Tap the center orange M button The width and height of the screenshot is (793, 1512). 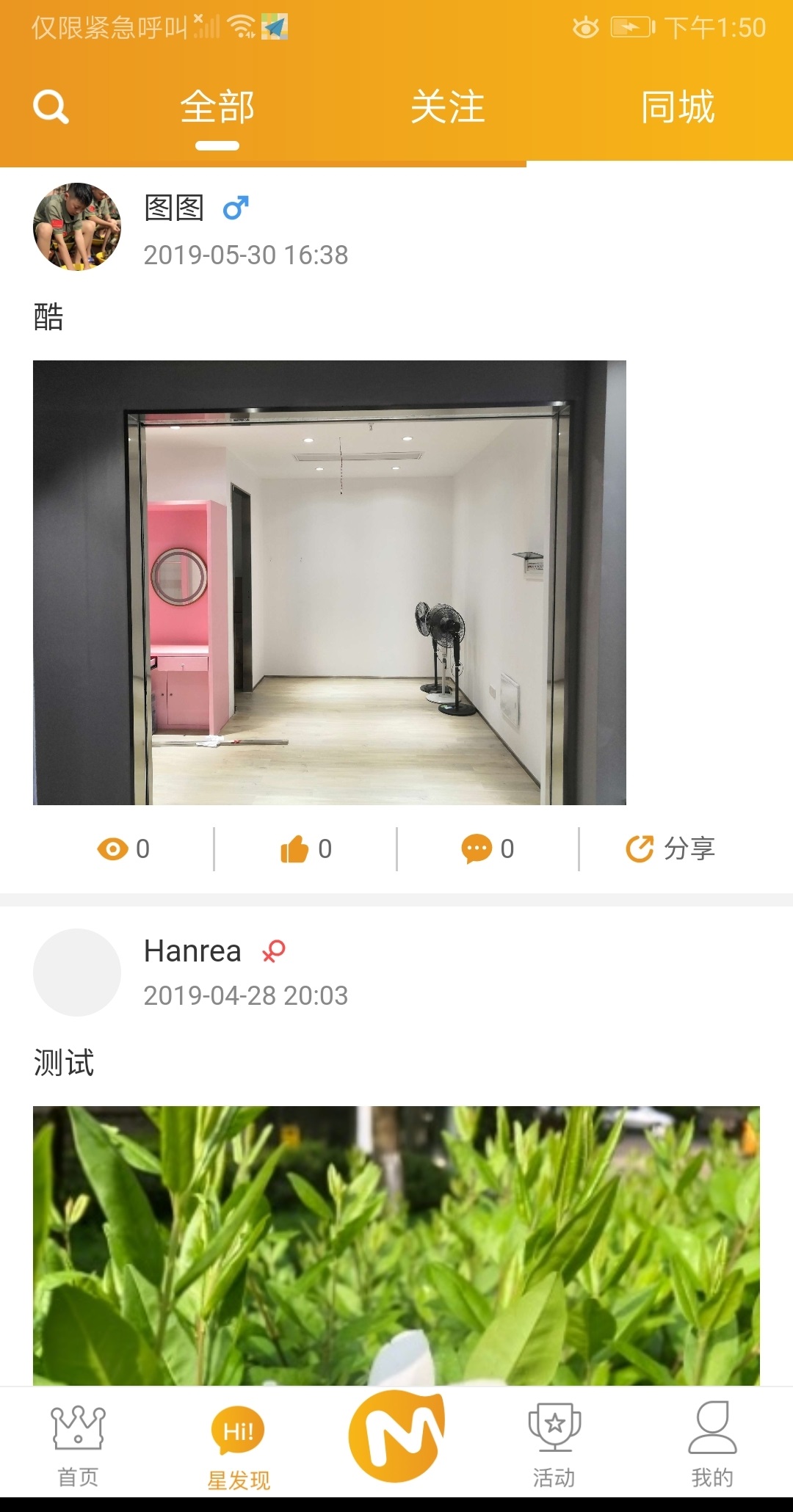396,1435
